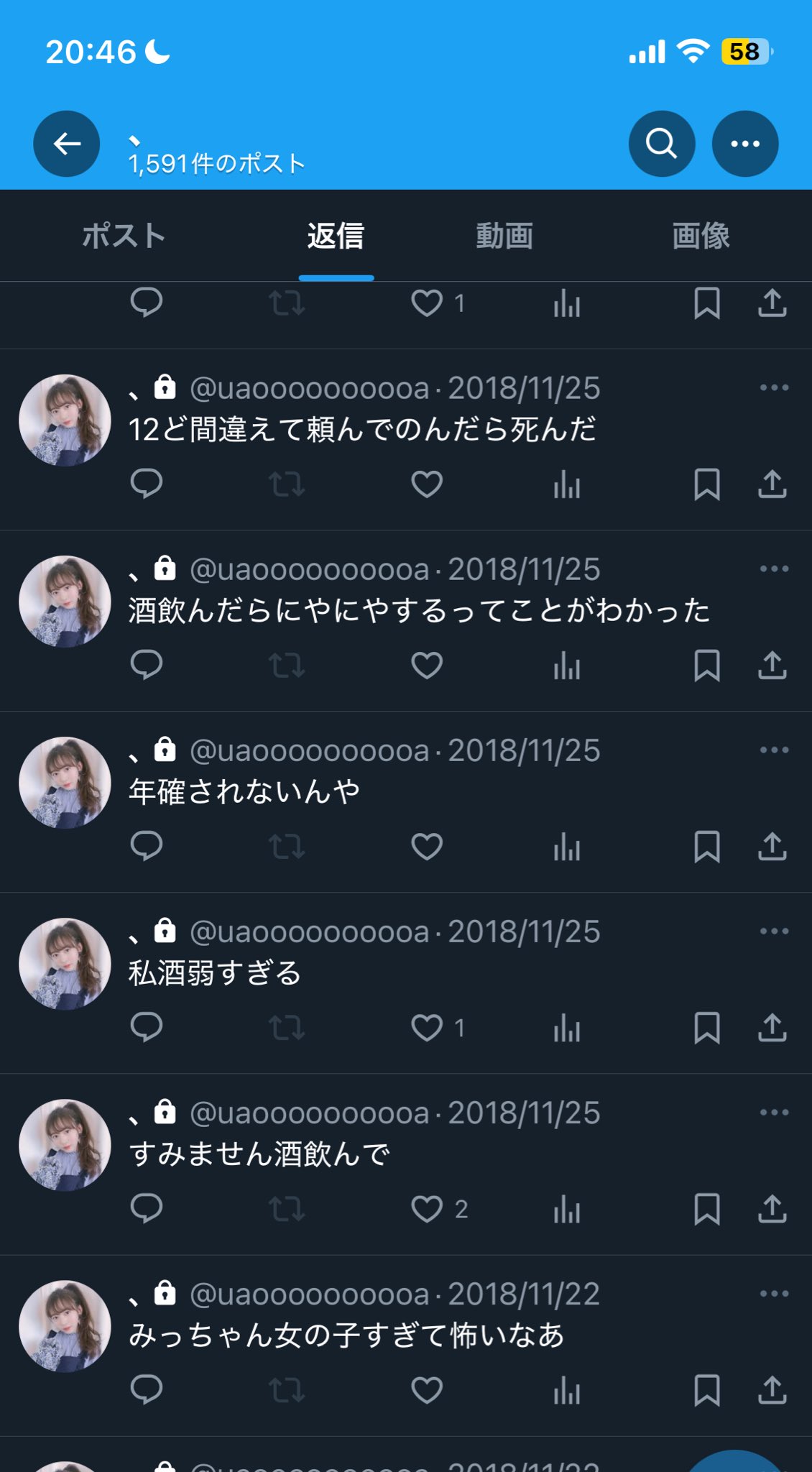Image resolution: width=812 pixels, height=1472 pixels.
Task: Reply to the post "酒飲んだらにやにやするってことがわかった"
Action: [147, 666]
